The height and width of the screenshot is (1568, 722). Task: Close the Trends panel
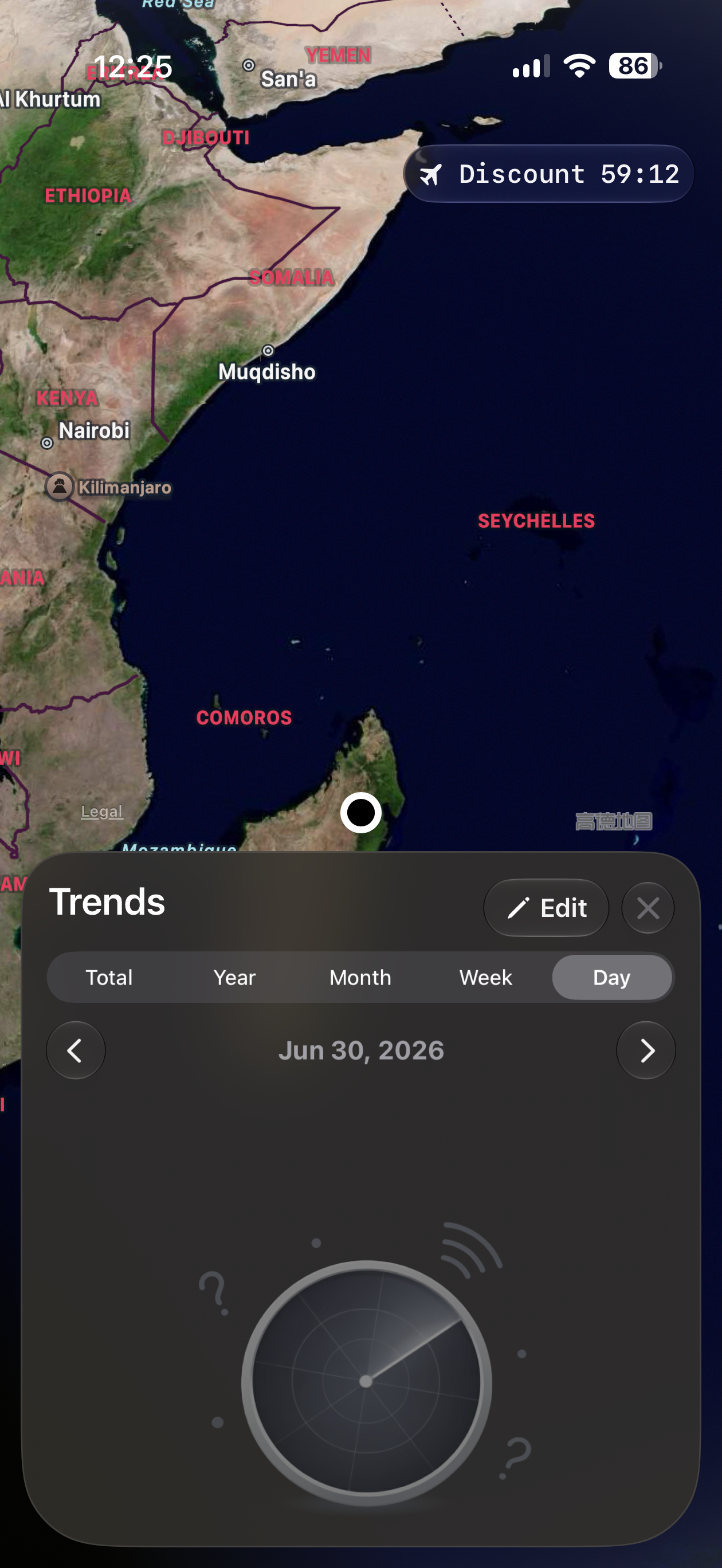tap(648, 908)
